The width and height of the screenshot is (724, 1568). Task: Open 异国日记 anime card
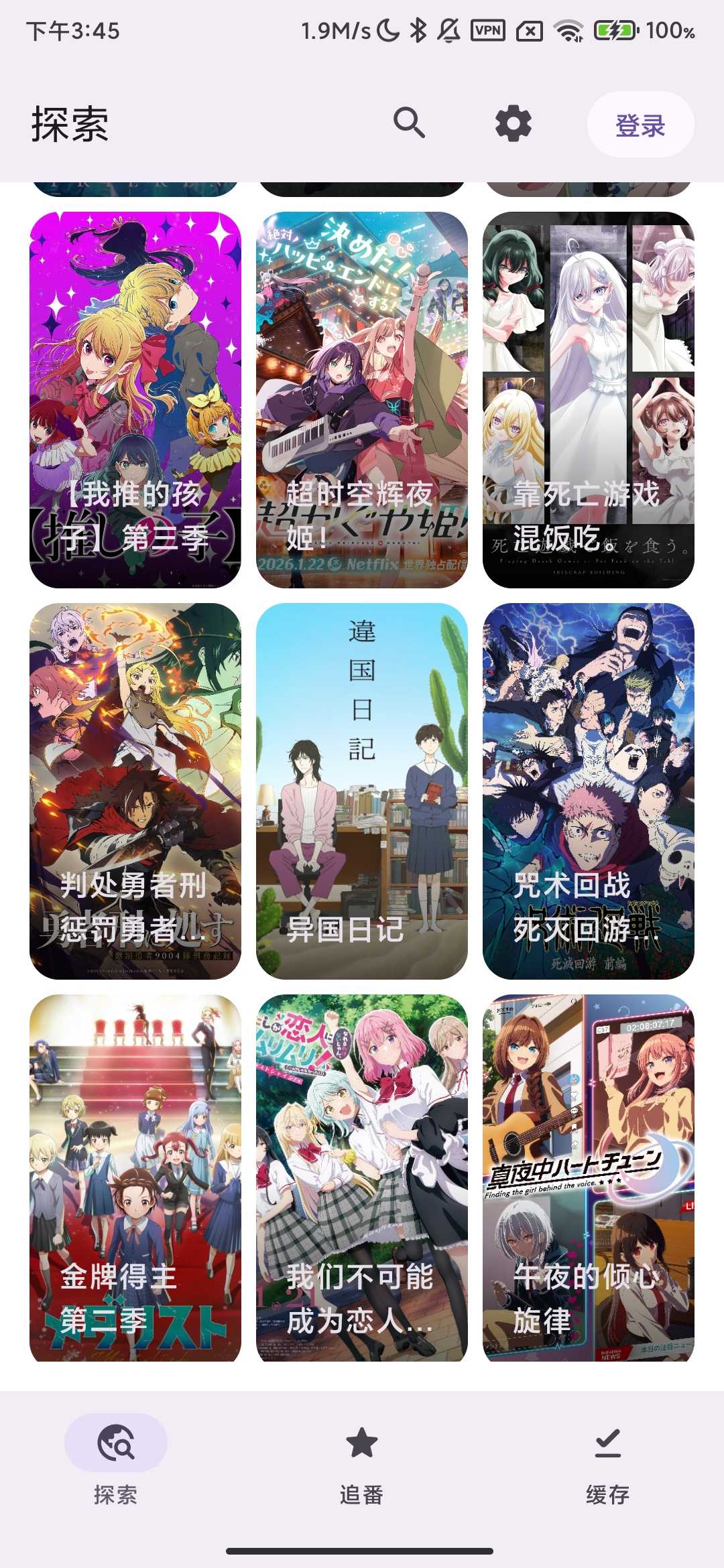tap(362, 791)
